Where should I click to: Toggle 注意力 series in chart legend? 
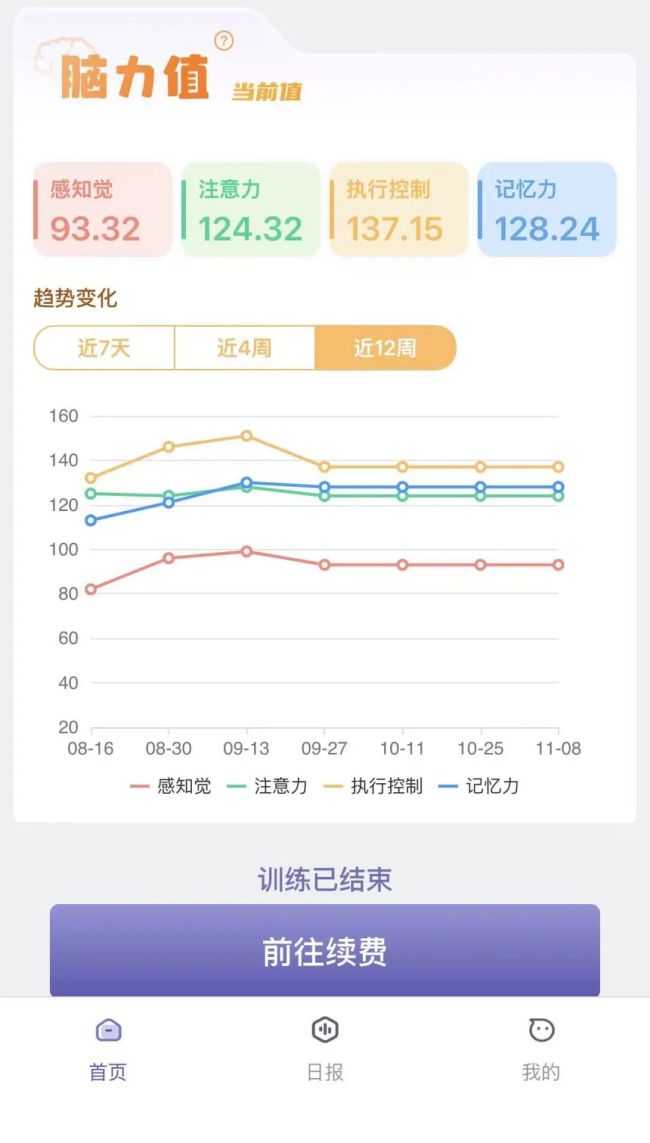click(x=268, y=786)
